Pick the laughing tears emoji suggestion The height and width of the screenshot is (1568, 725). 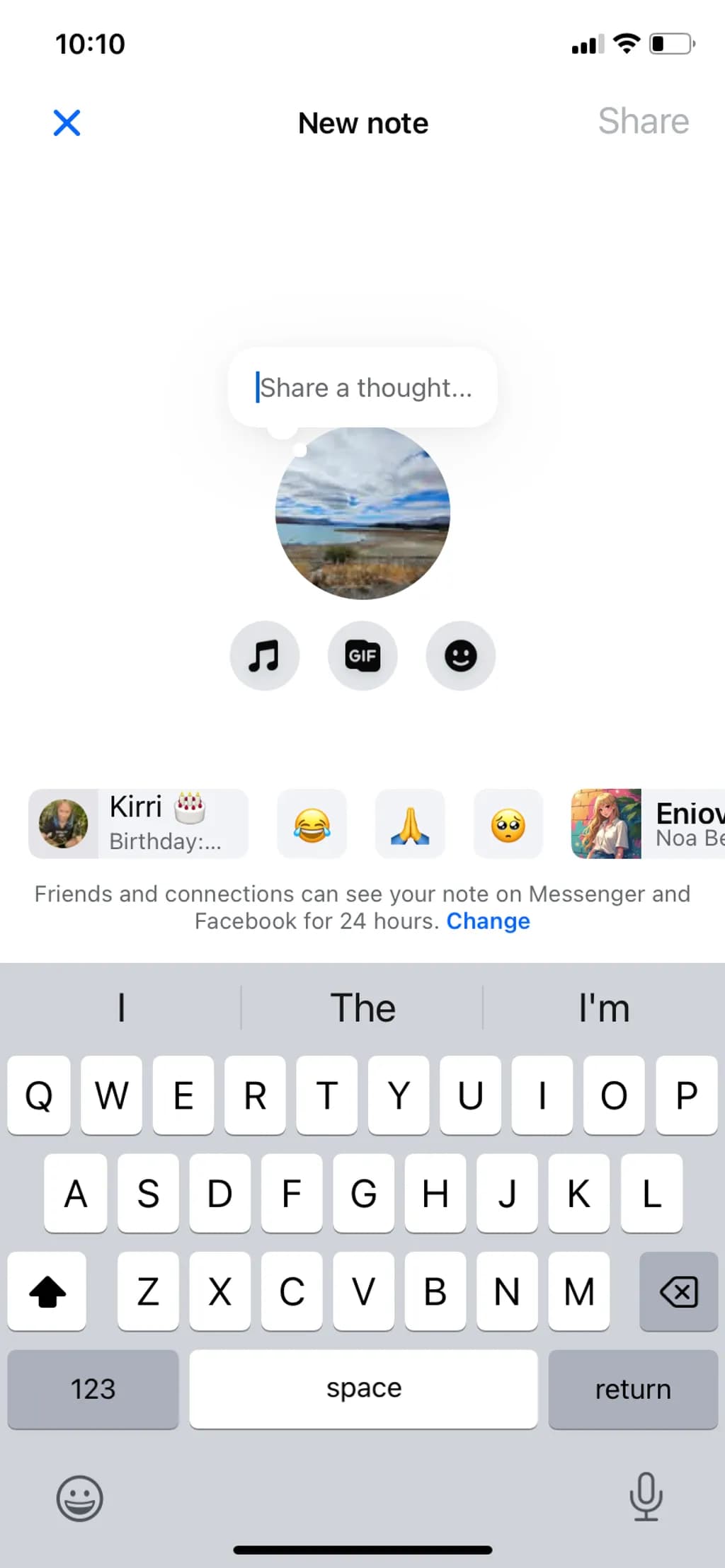pyautogui.click(x=312, y=824)
